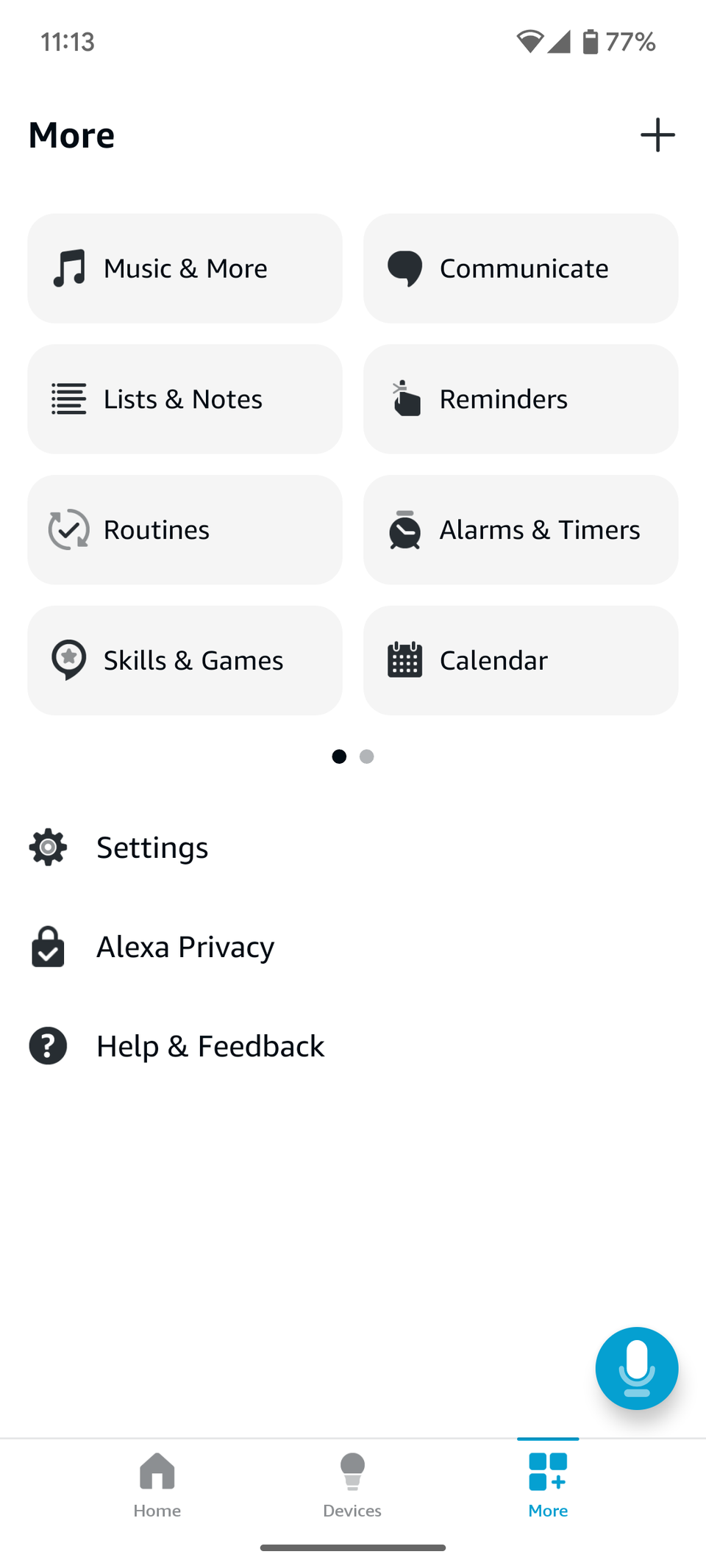View Routines
The height and width of the screenshot is (1568, 706).
click(185, 530)
